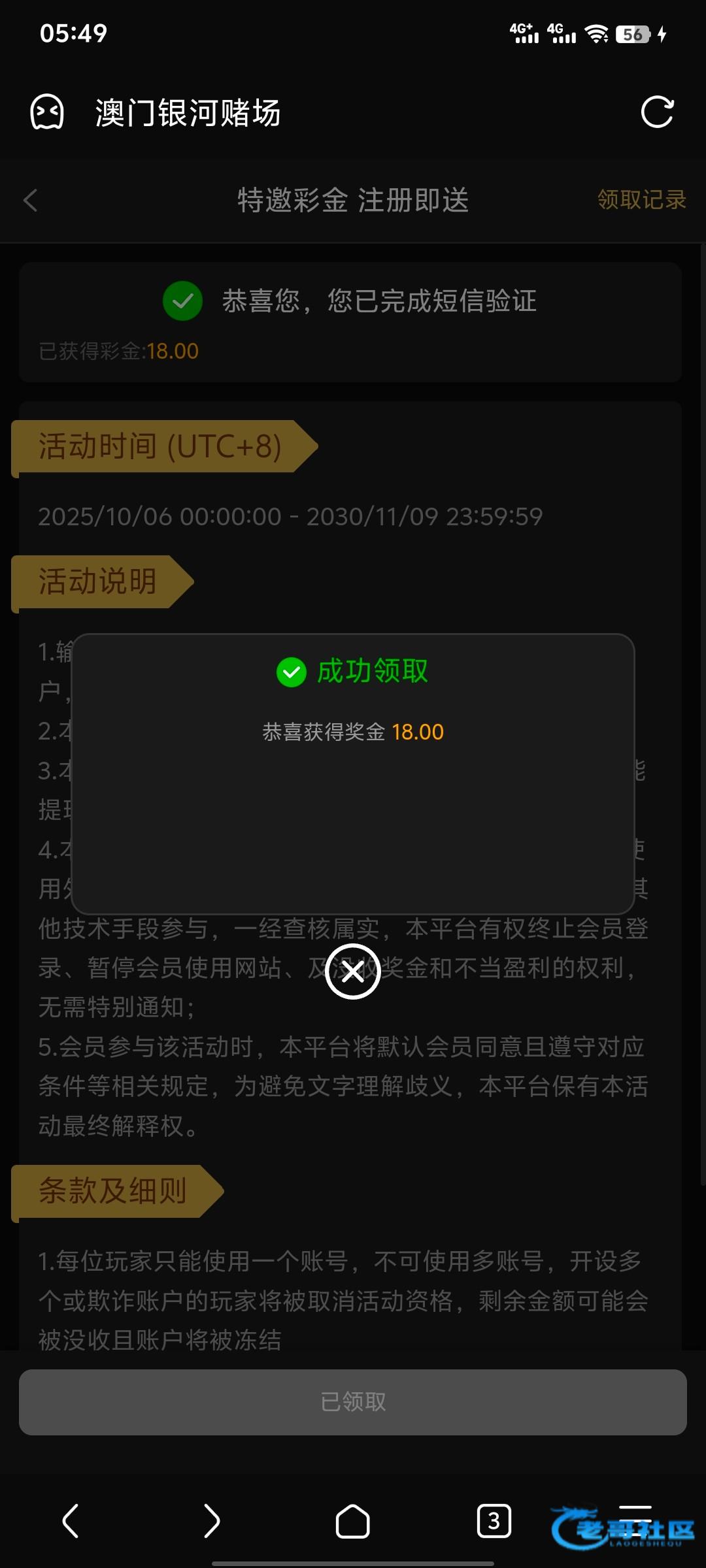
Task: Tap the ghost icon beside 澳门银河赌场
Action: tap(47, 112)
